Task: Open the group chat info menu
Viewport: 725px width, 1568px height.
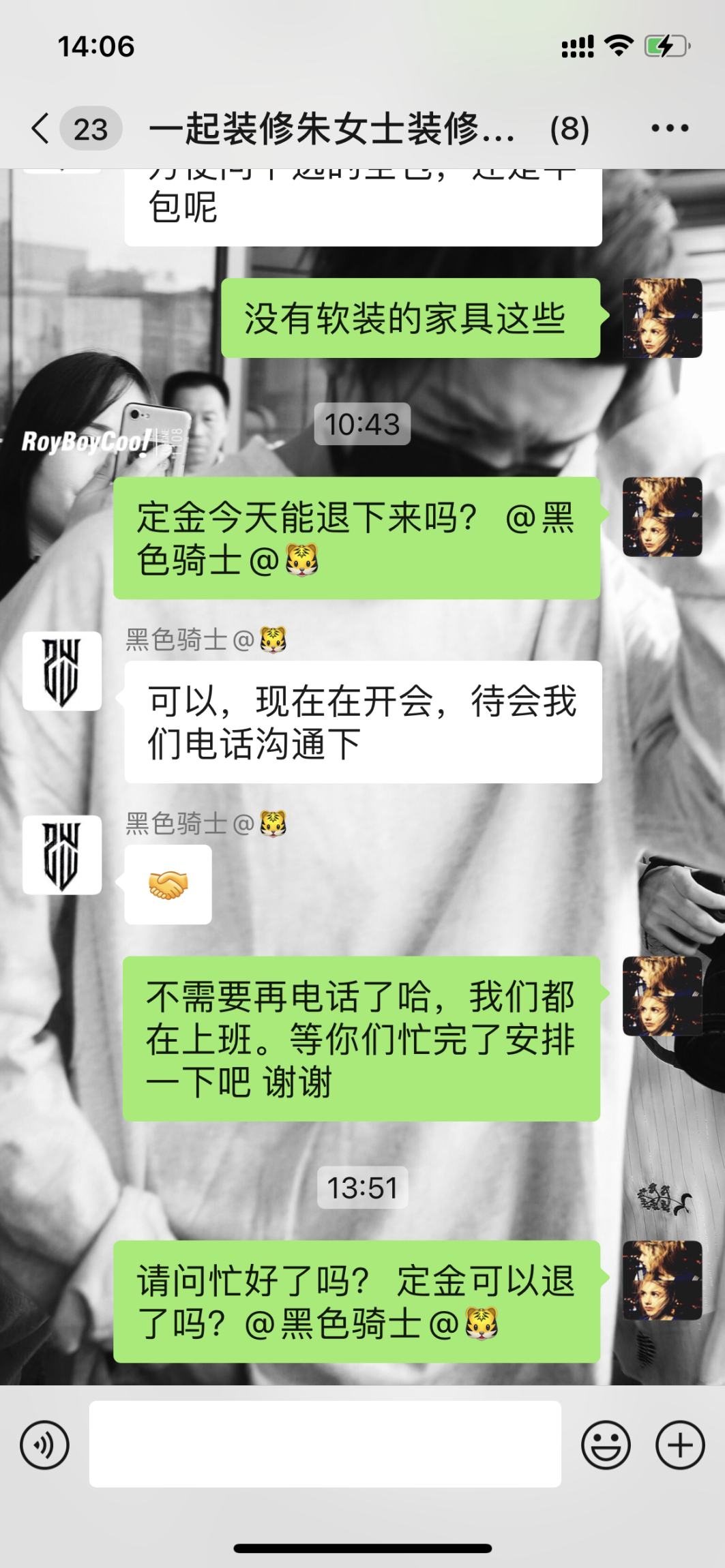Action: [x=669, y=128]
